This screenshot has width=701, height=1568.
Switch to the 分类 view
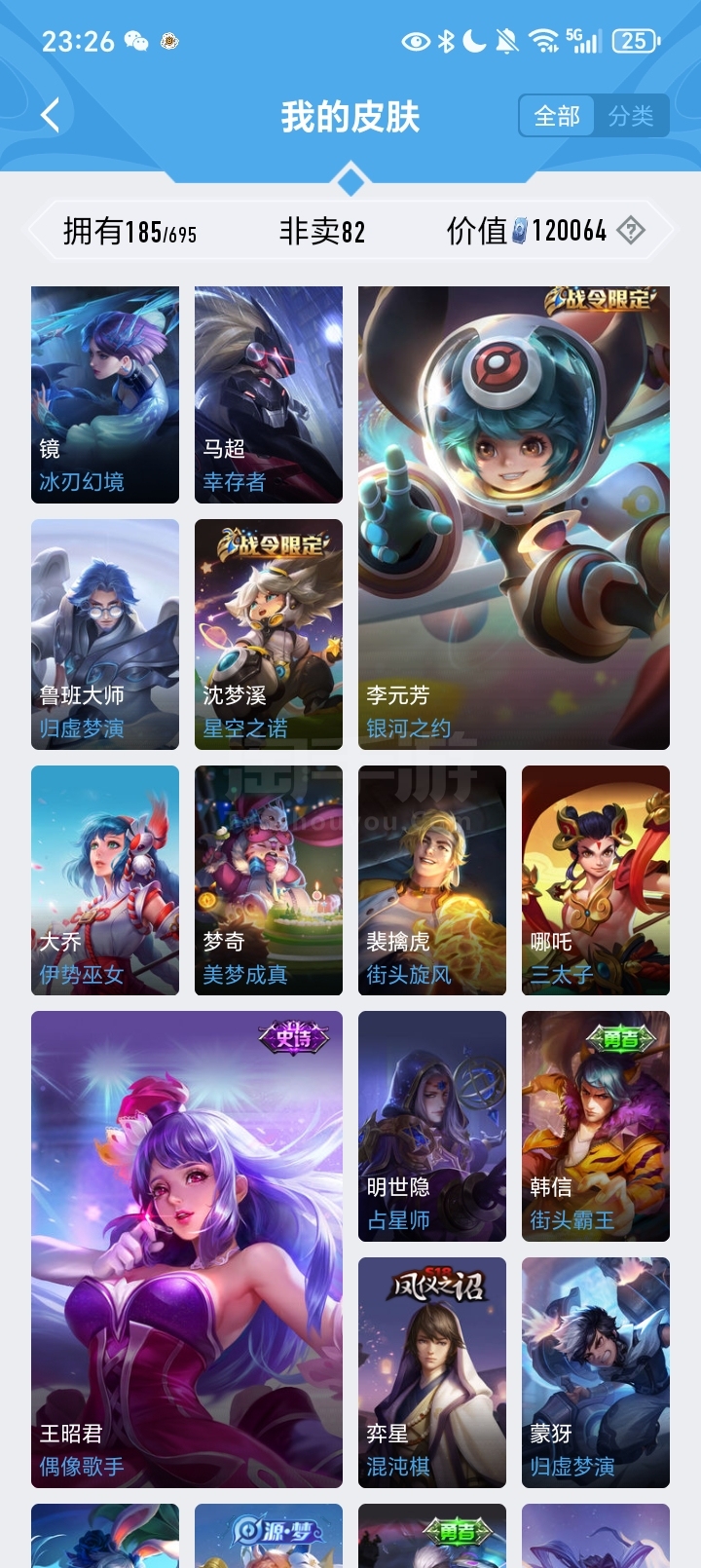631,117
